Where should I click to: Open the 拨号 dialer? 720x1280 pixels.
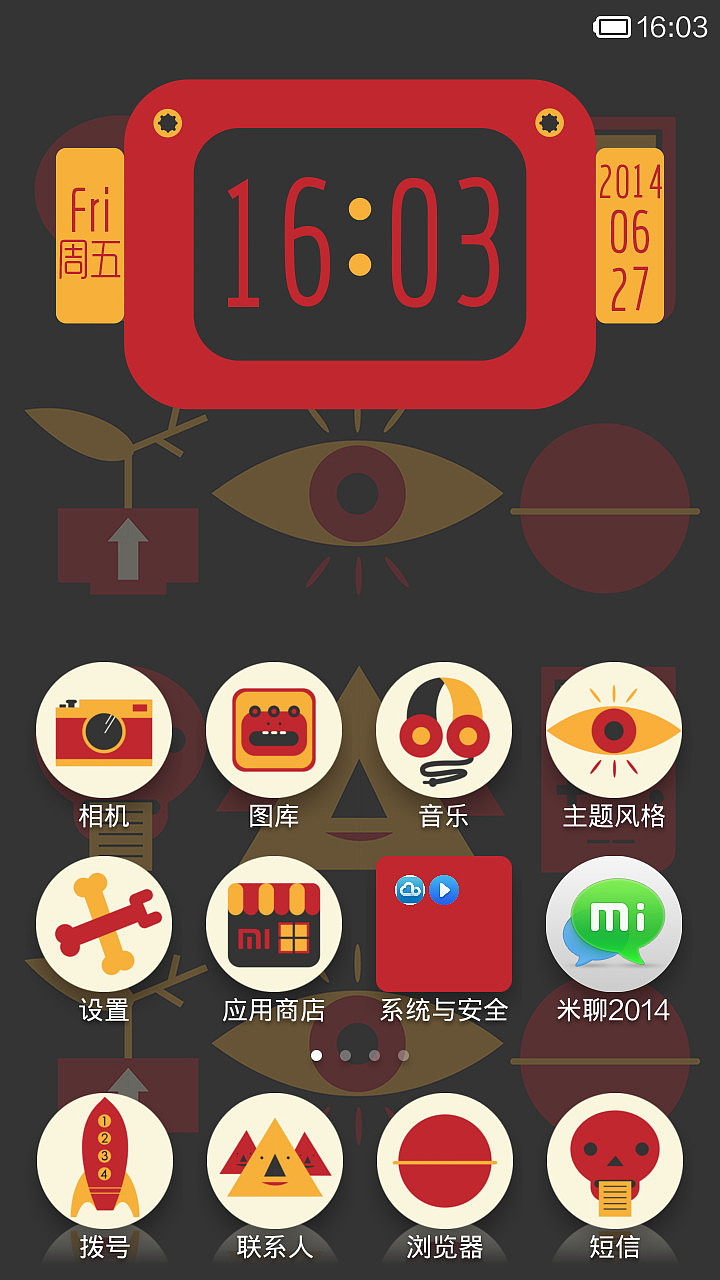(104, 1161)
